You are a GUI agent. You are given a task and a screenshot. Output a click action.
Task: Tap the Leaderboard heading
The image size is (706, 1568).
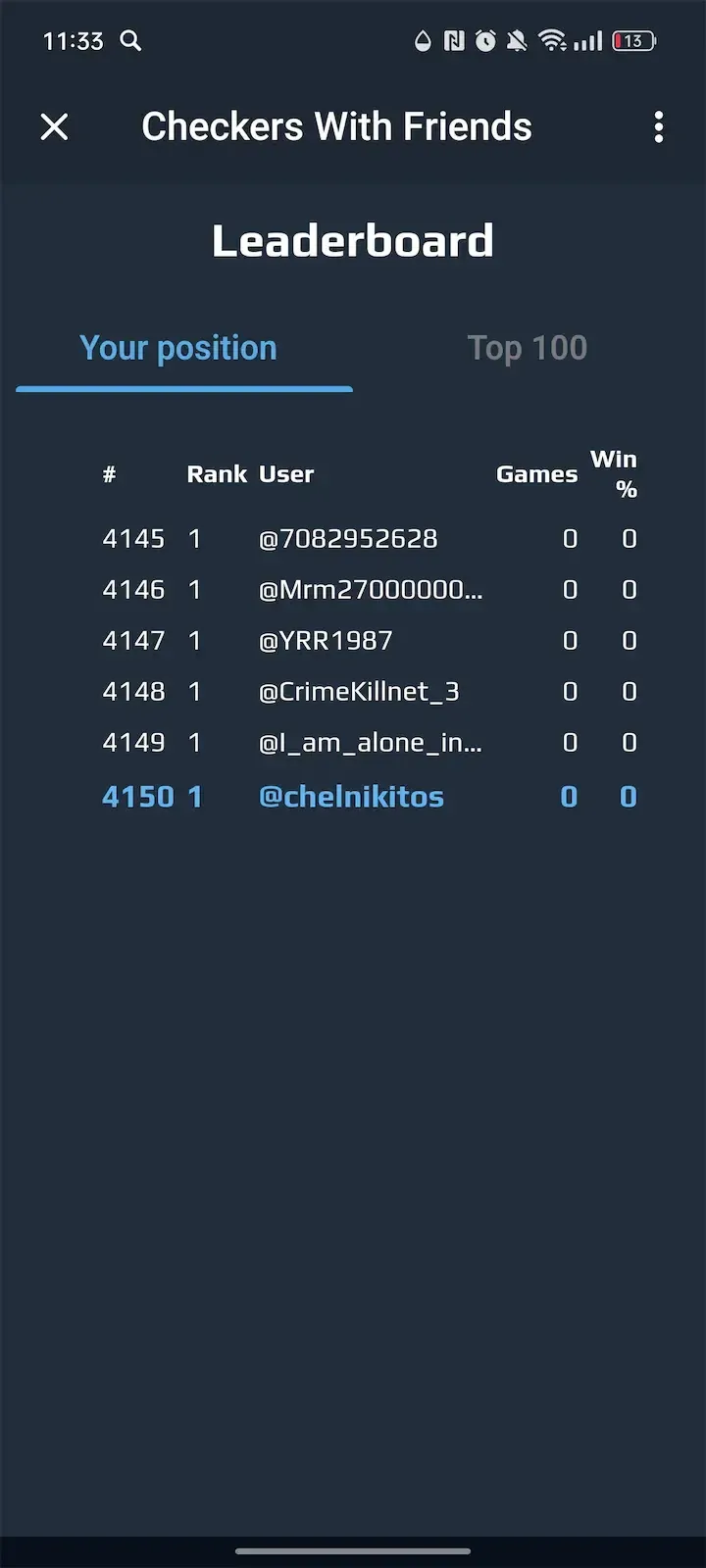pyautogui.click(x=353, y=240)
